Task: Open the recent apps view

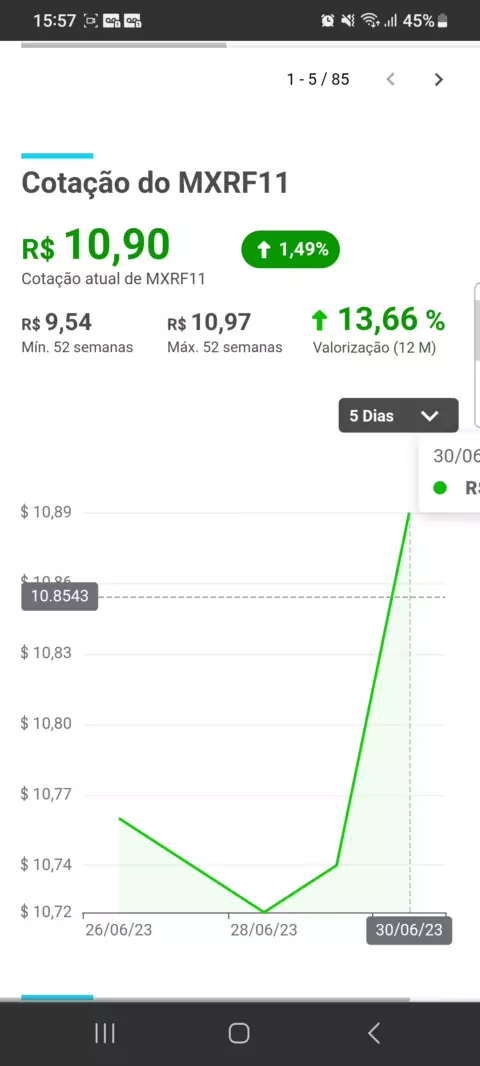Action: click(105, 1033)
